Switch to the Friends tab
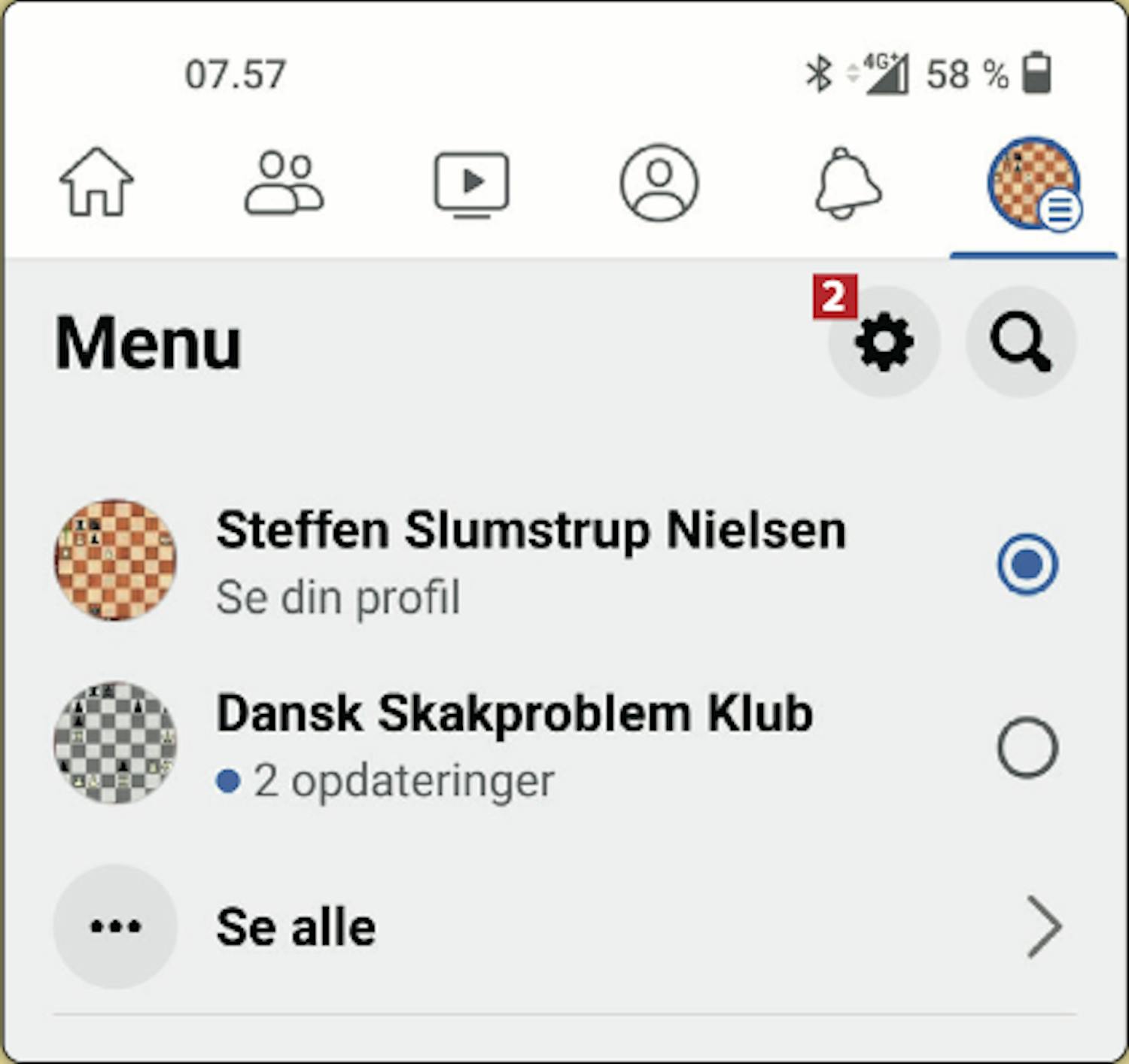The height and width of the screenshot is (1064, 1129). [284, 182]
